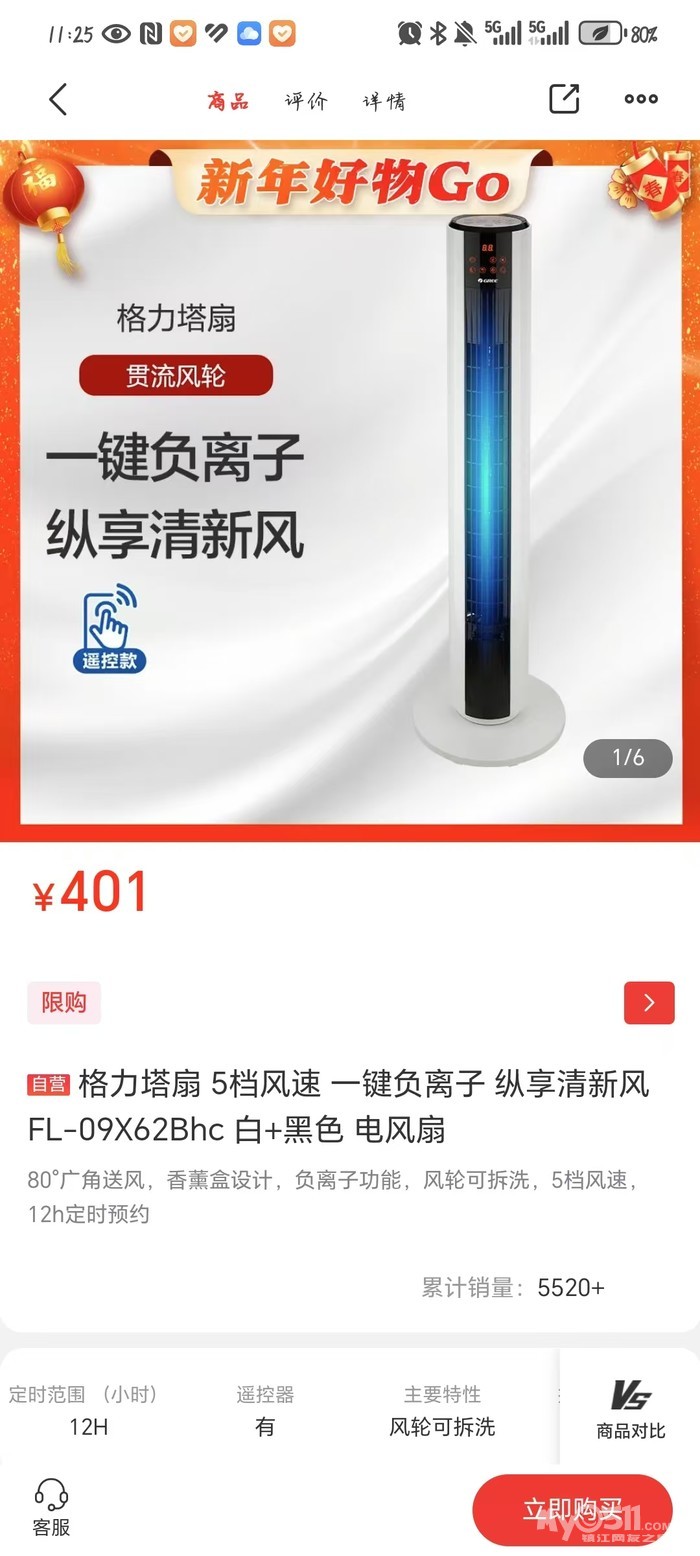700x1556 pixels.
Task: Go back using the arrow icon
Action: coord(58,99)
